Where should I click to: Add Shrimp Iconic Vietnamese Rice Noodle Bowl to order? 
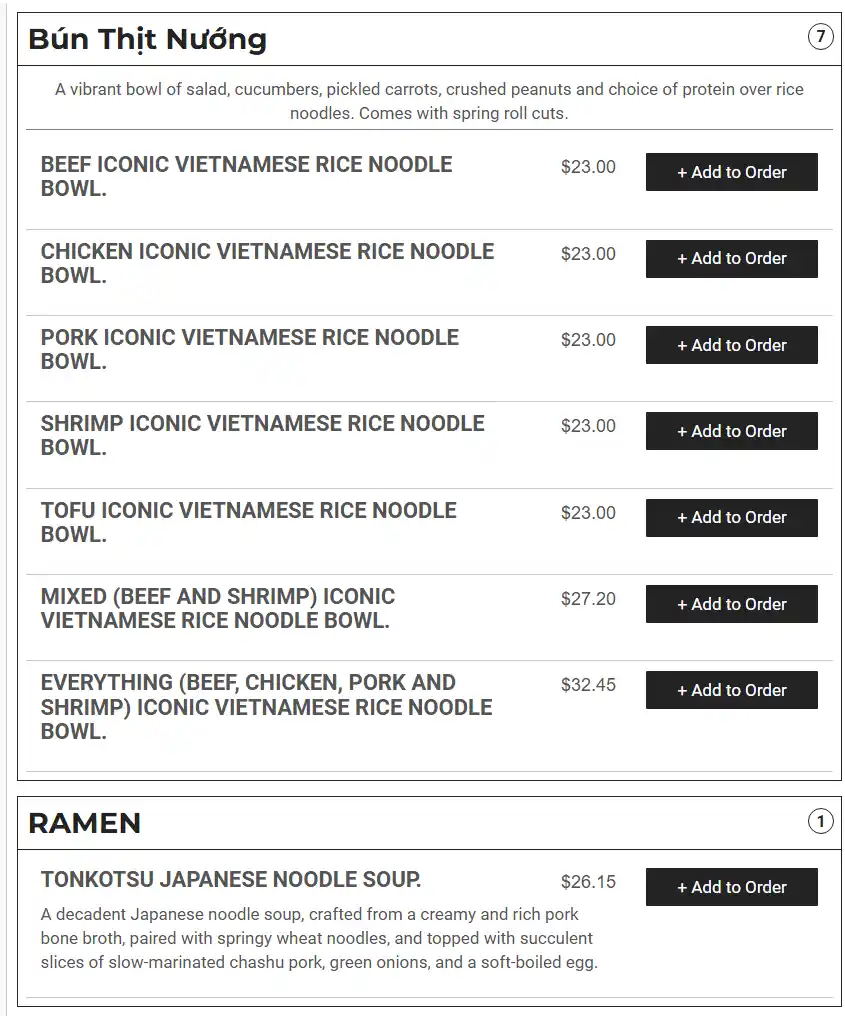(731, 430)
